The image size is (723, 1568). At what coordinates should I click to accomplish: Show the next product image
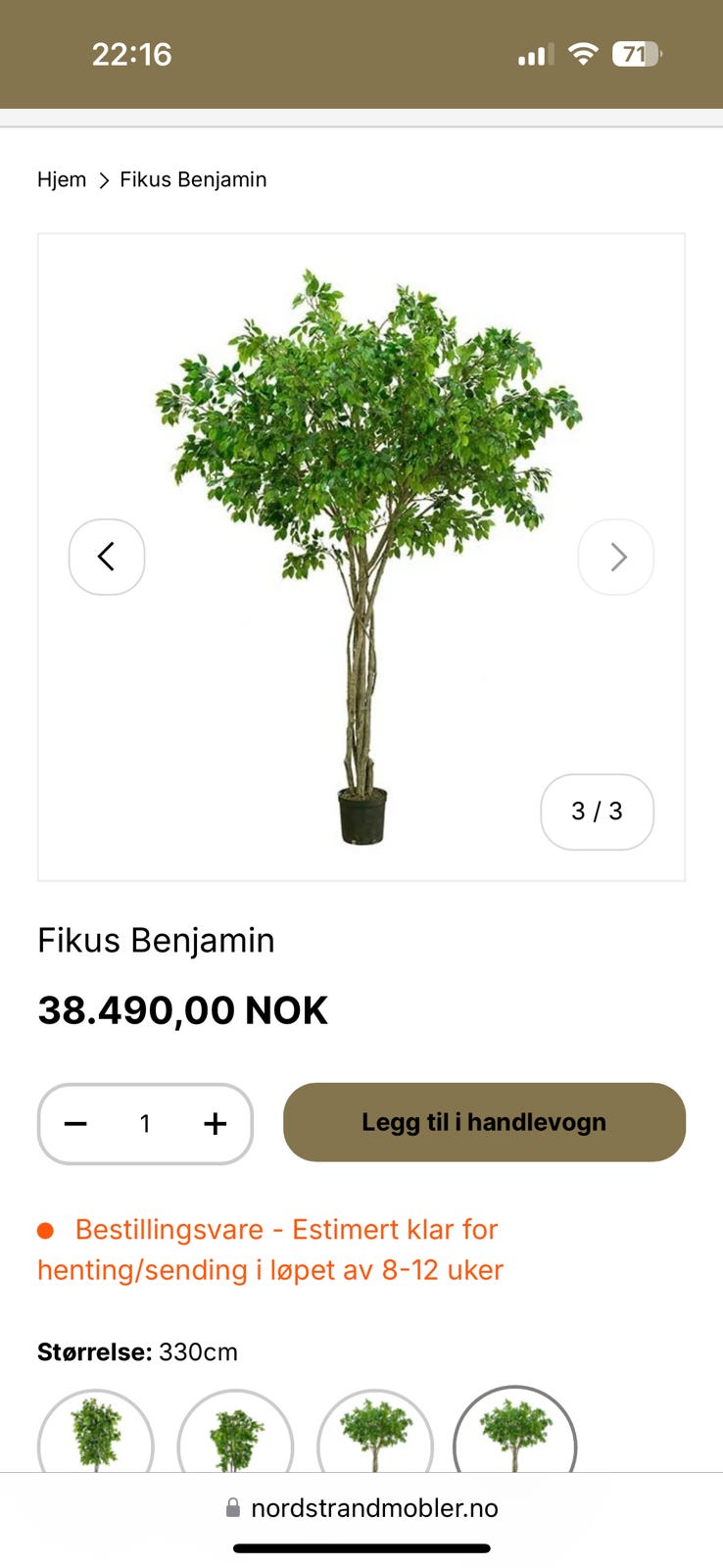(x=616, y=557)
